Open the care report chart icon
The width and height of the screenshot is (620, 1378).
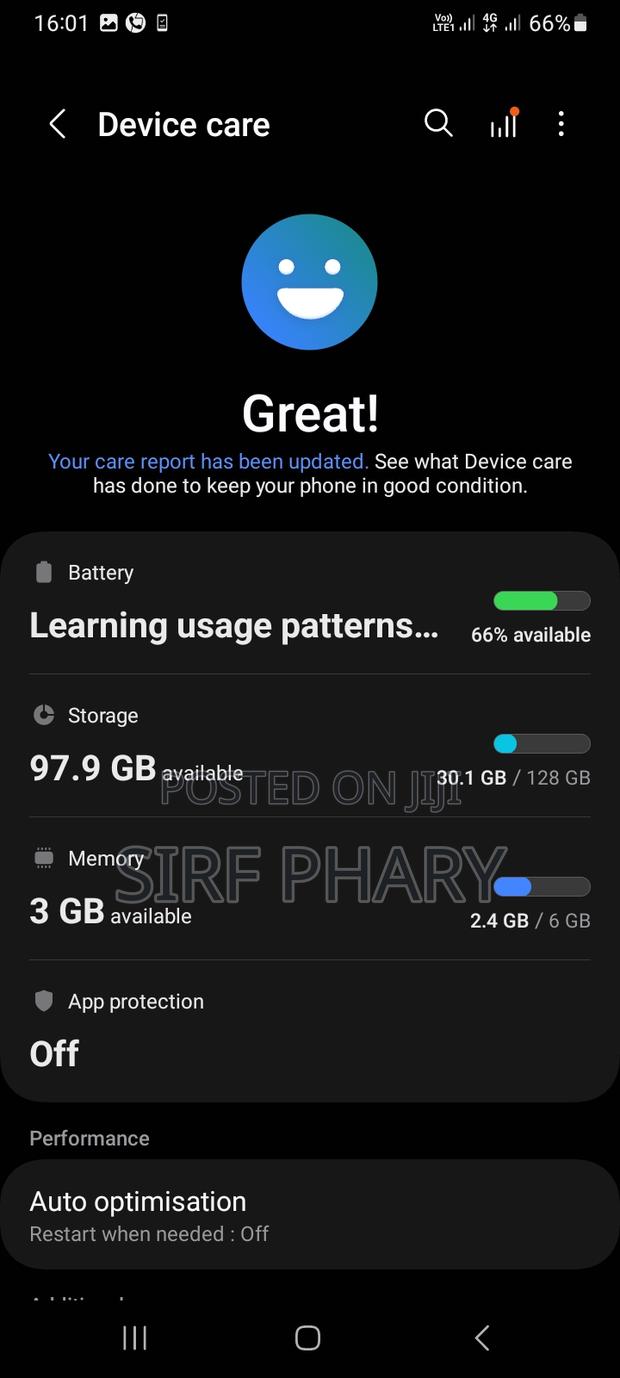(503, 124)
